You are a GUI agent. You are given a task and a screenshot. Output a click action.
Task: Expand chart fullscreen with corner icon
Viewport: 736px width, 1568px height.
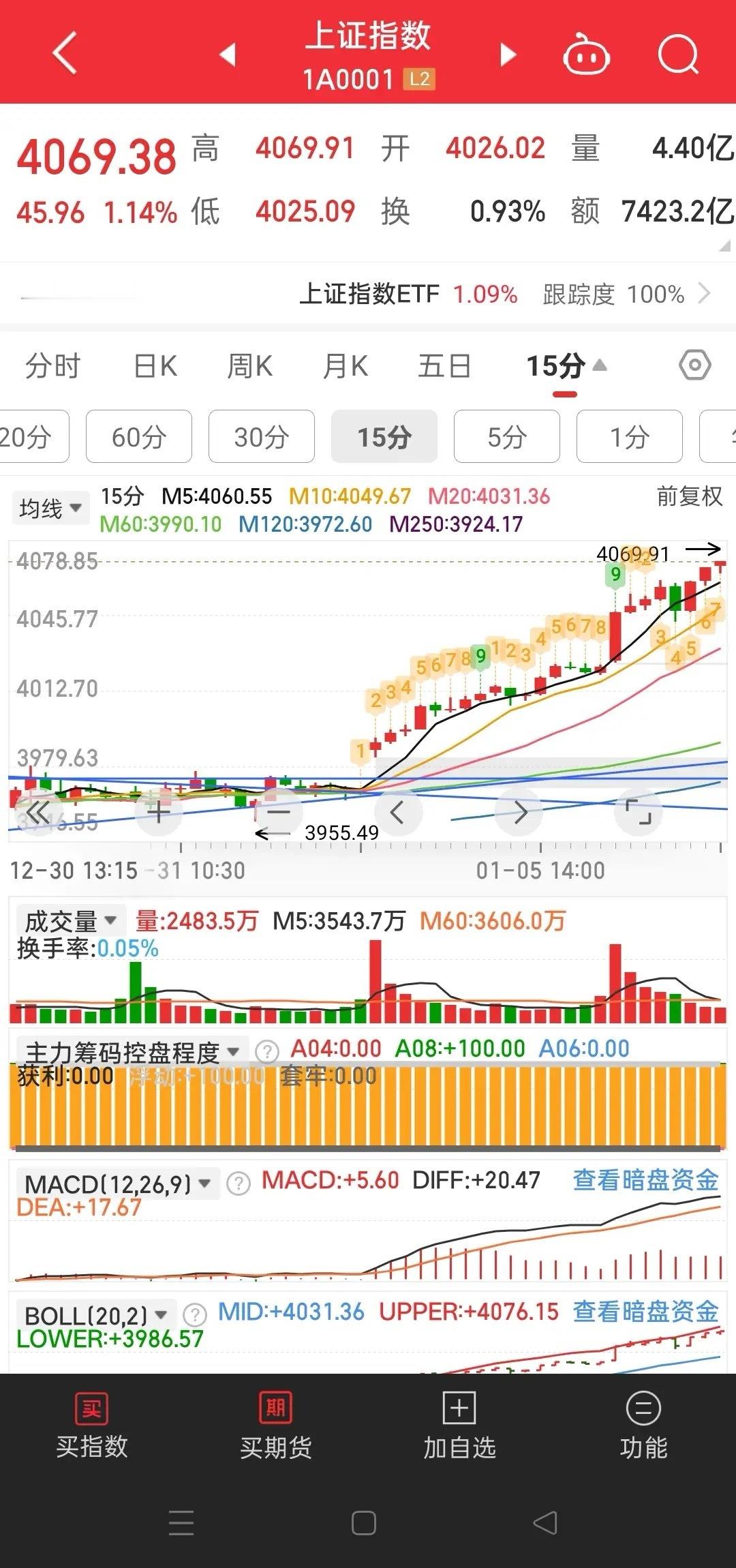(638, 812)
